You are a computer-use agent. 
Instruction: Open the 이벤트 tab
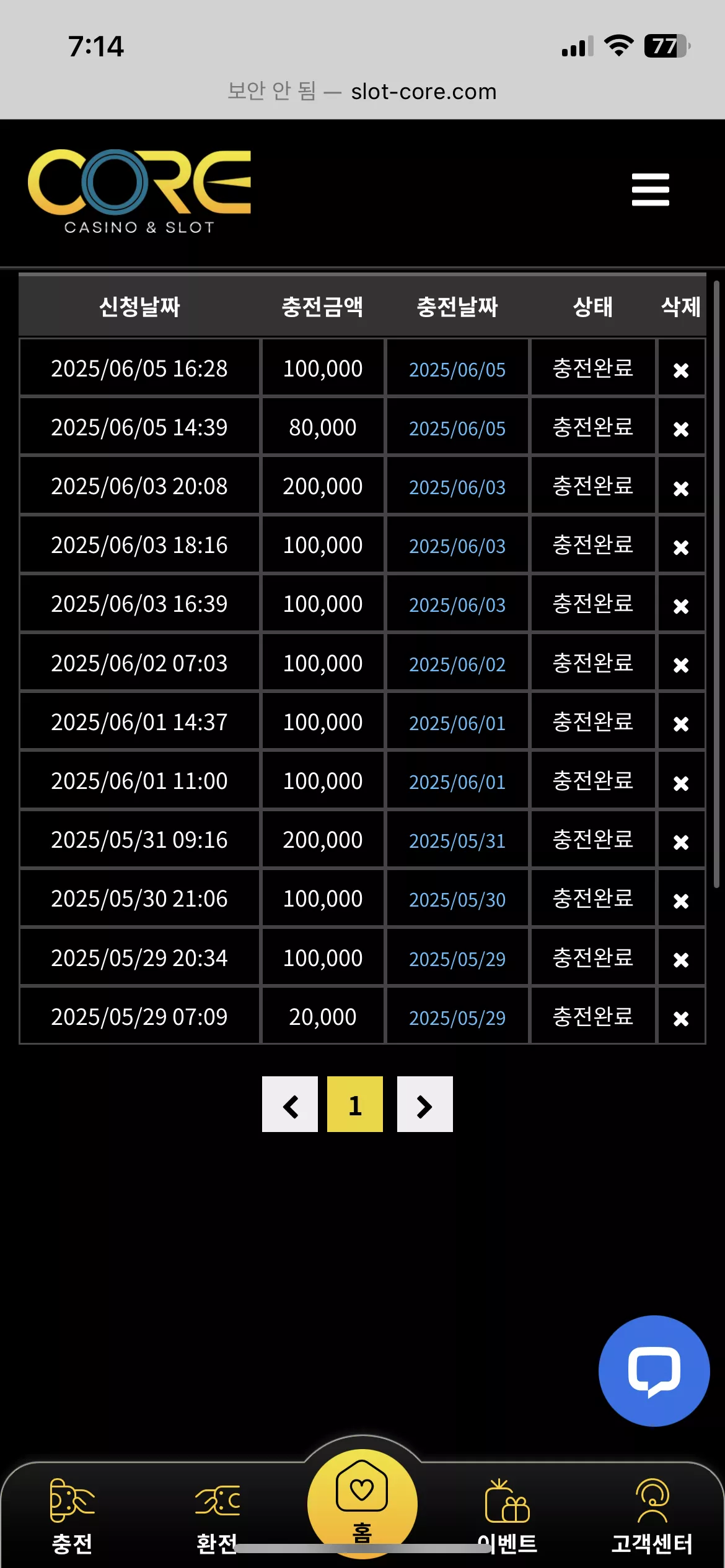click(x=507, y=1517)
